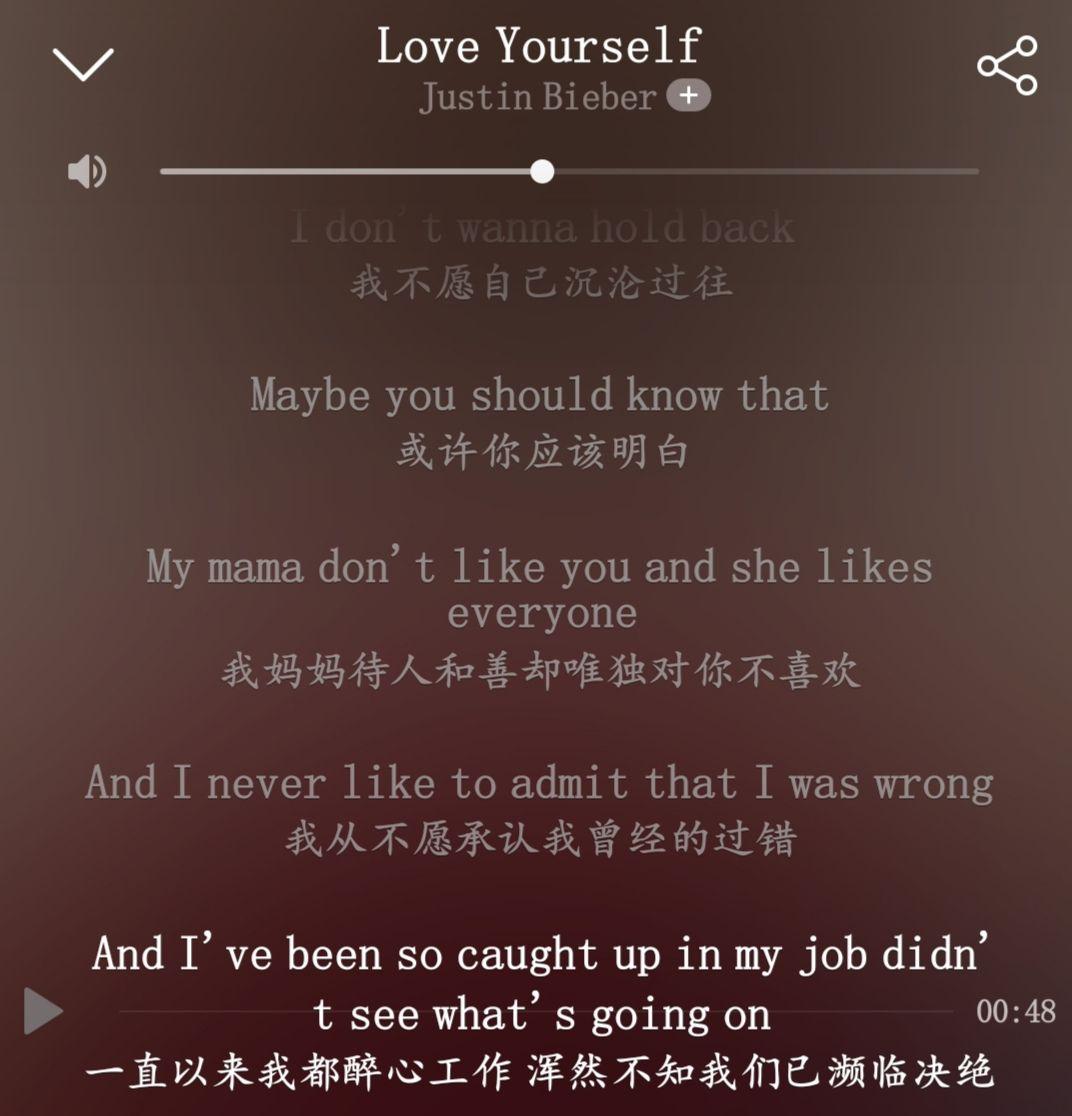Viewport: 1072px width, 1116px height.
Task: Share the song Love Yourself
Action: tap(1007, 66)
